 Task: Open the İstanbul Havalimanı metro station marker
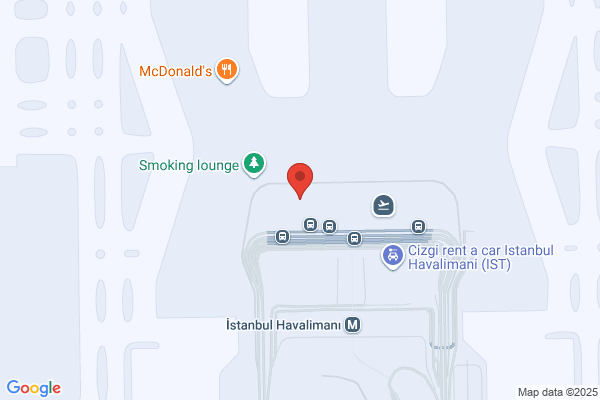coord(353,325)
